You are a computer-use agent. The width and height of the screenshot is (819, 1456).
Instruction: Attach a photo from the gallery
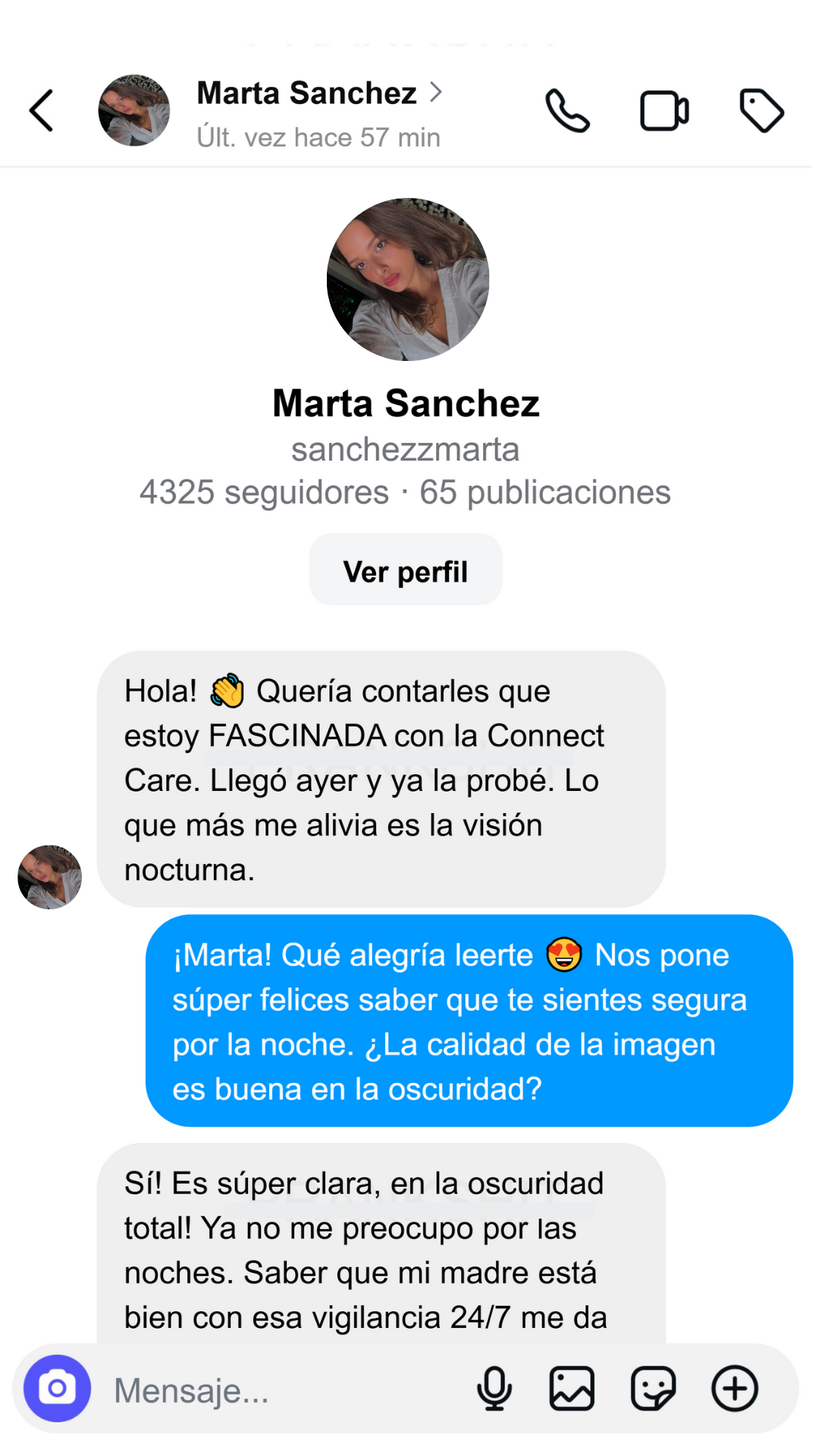click(572, 1389)
